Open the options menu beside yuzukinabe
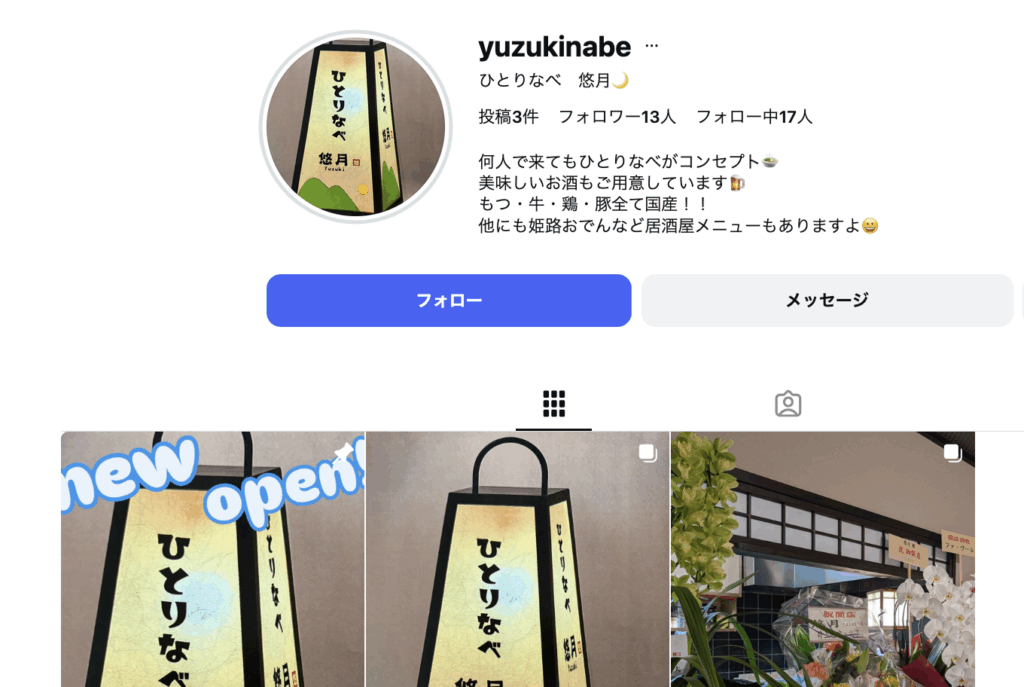This screenshot has width=1024, height=687. [x=652, y=46]
